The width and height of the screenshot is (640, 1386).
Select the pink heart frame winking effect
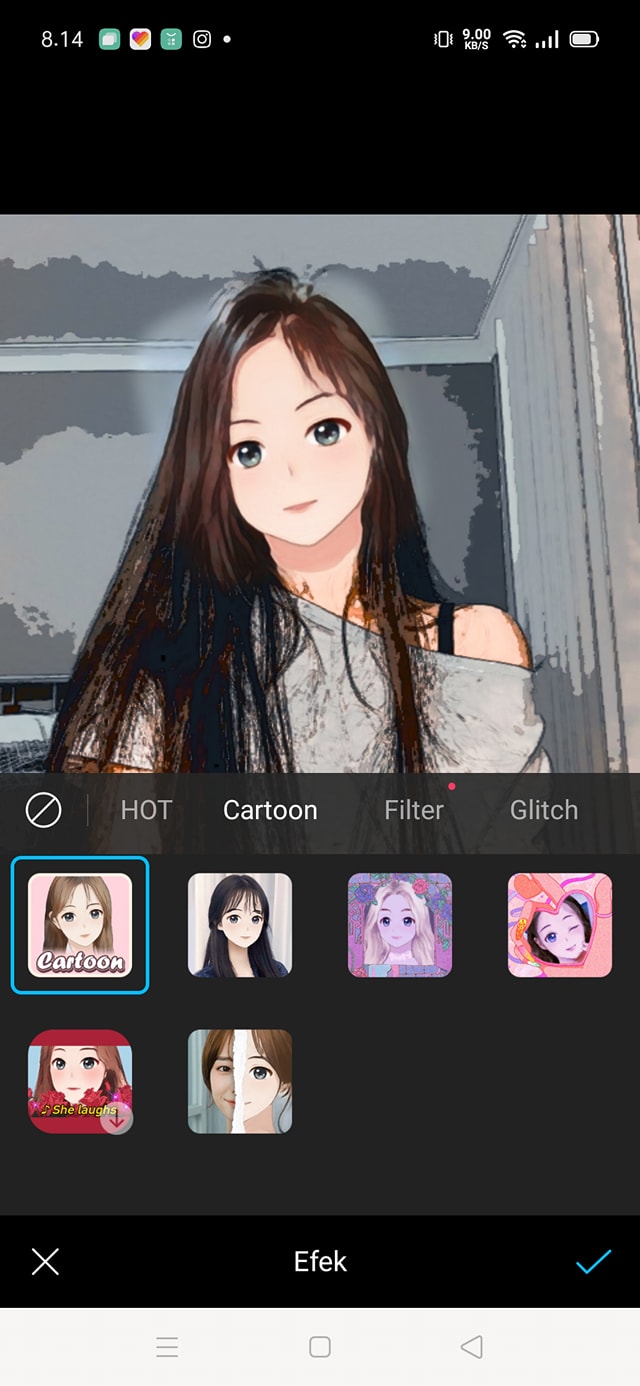click(560, 925)
